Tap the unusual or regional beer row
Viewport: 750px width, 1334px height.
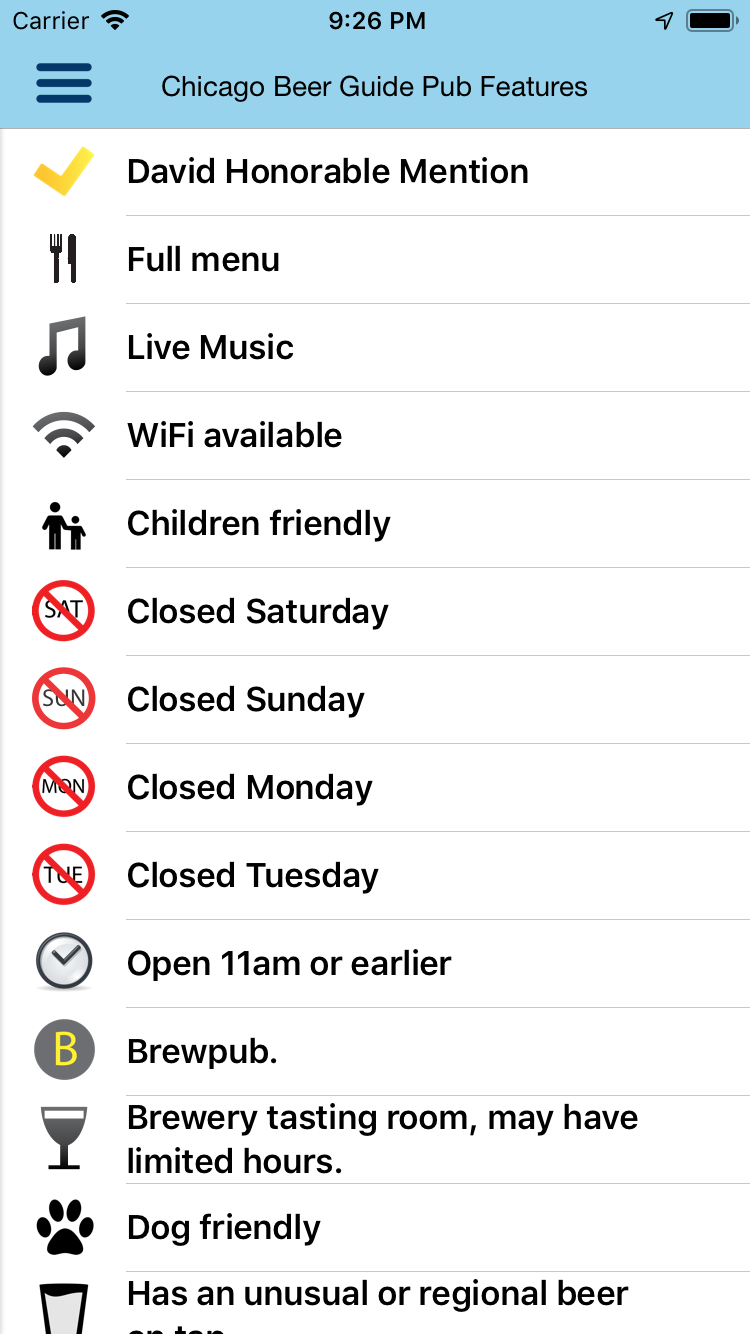(x=375, y=1303)
